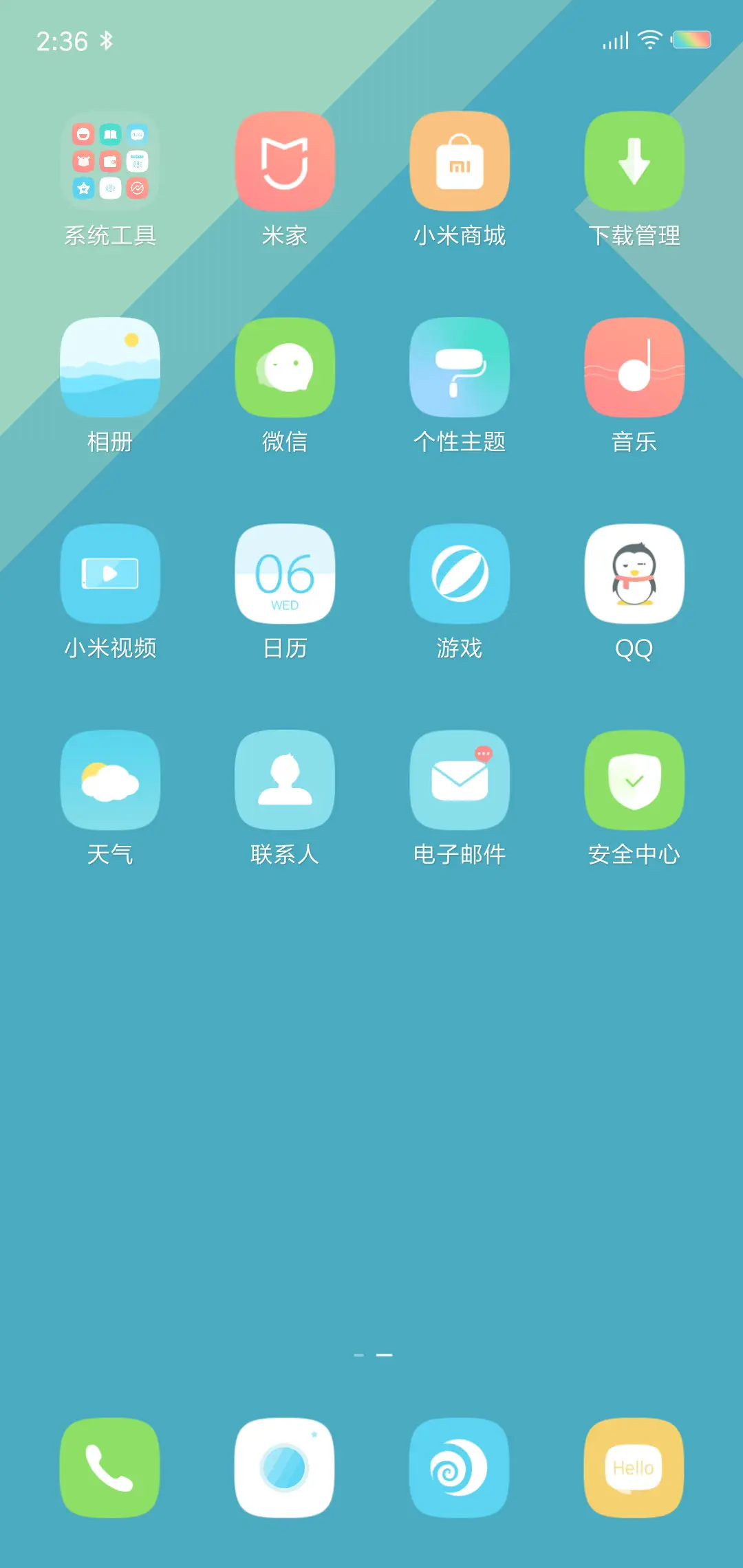This screenshot has height=1568, width=743.
Task: Start the QQ app
Action: pos(634,574)
